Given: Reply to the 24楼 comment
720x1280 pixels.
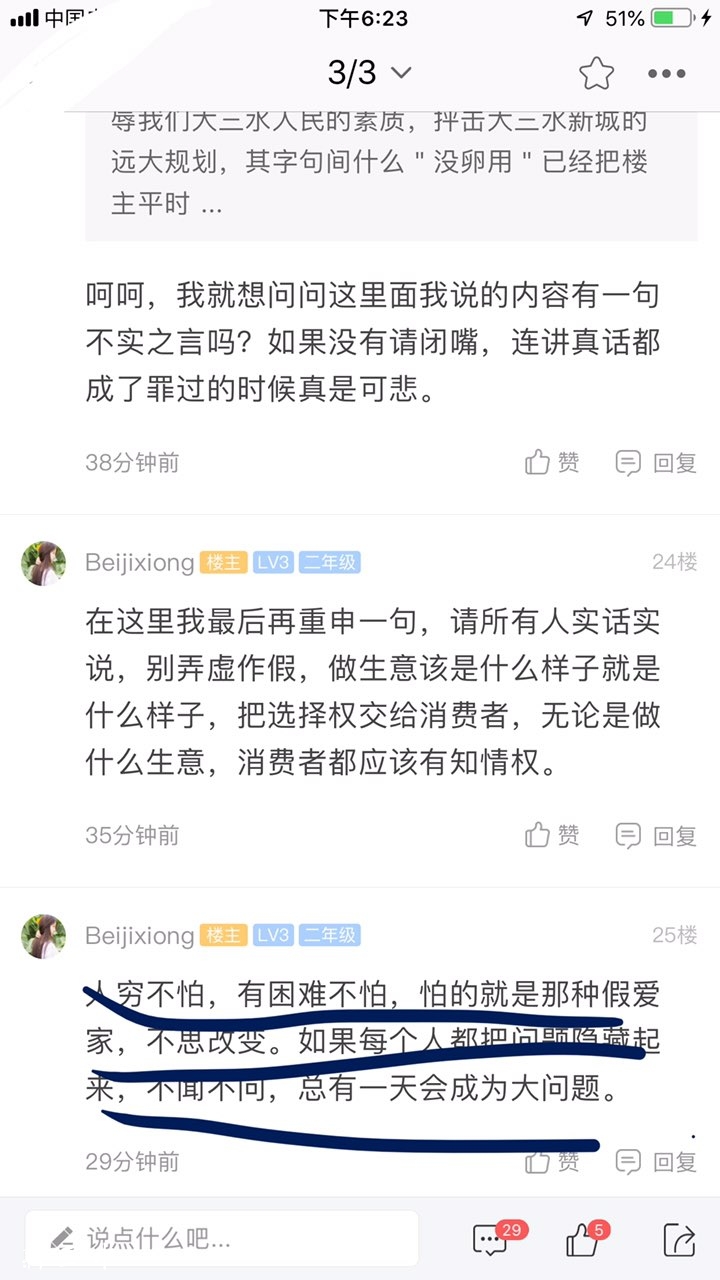Looking at the screenshot, I should pos(656,835).
